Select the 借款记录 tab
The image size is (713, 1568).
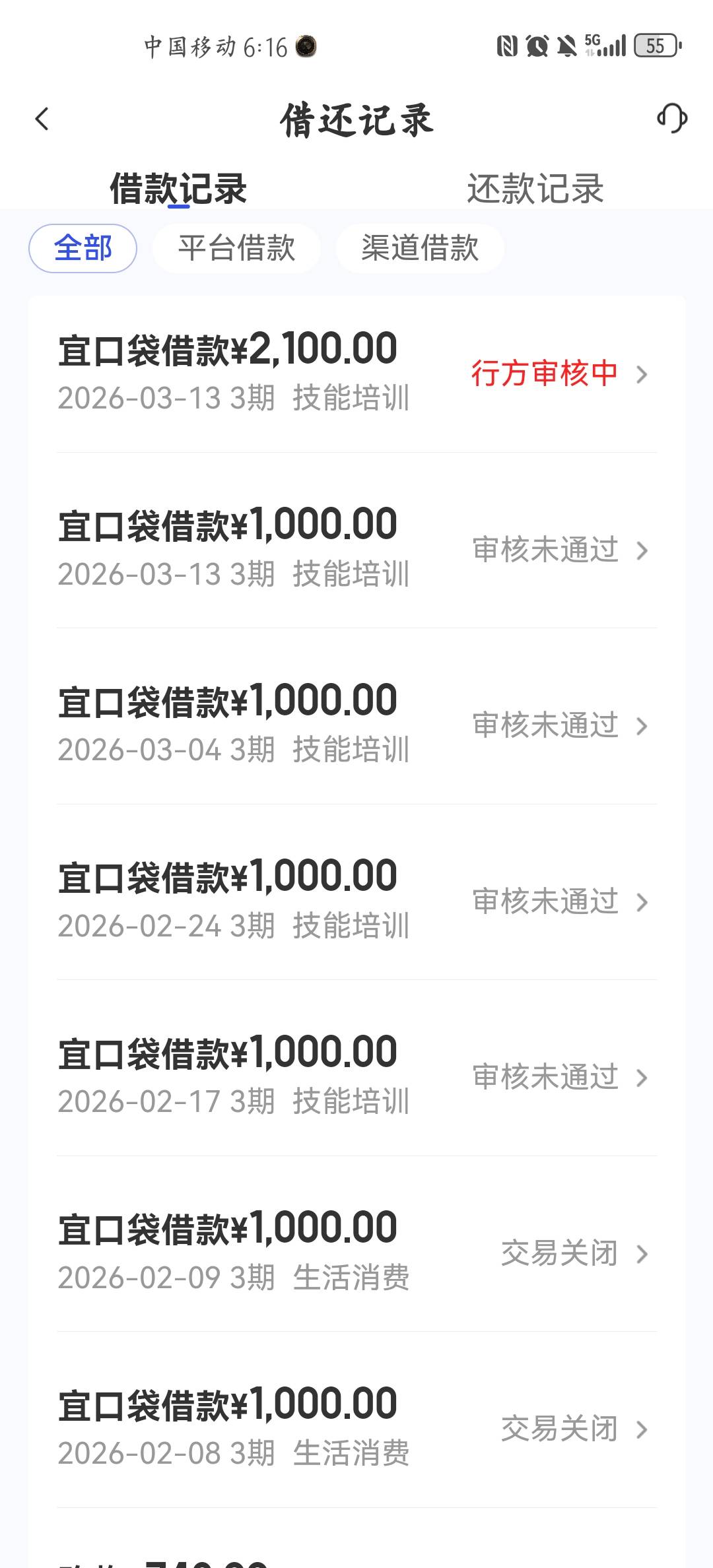178,189
